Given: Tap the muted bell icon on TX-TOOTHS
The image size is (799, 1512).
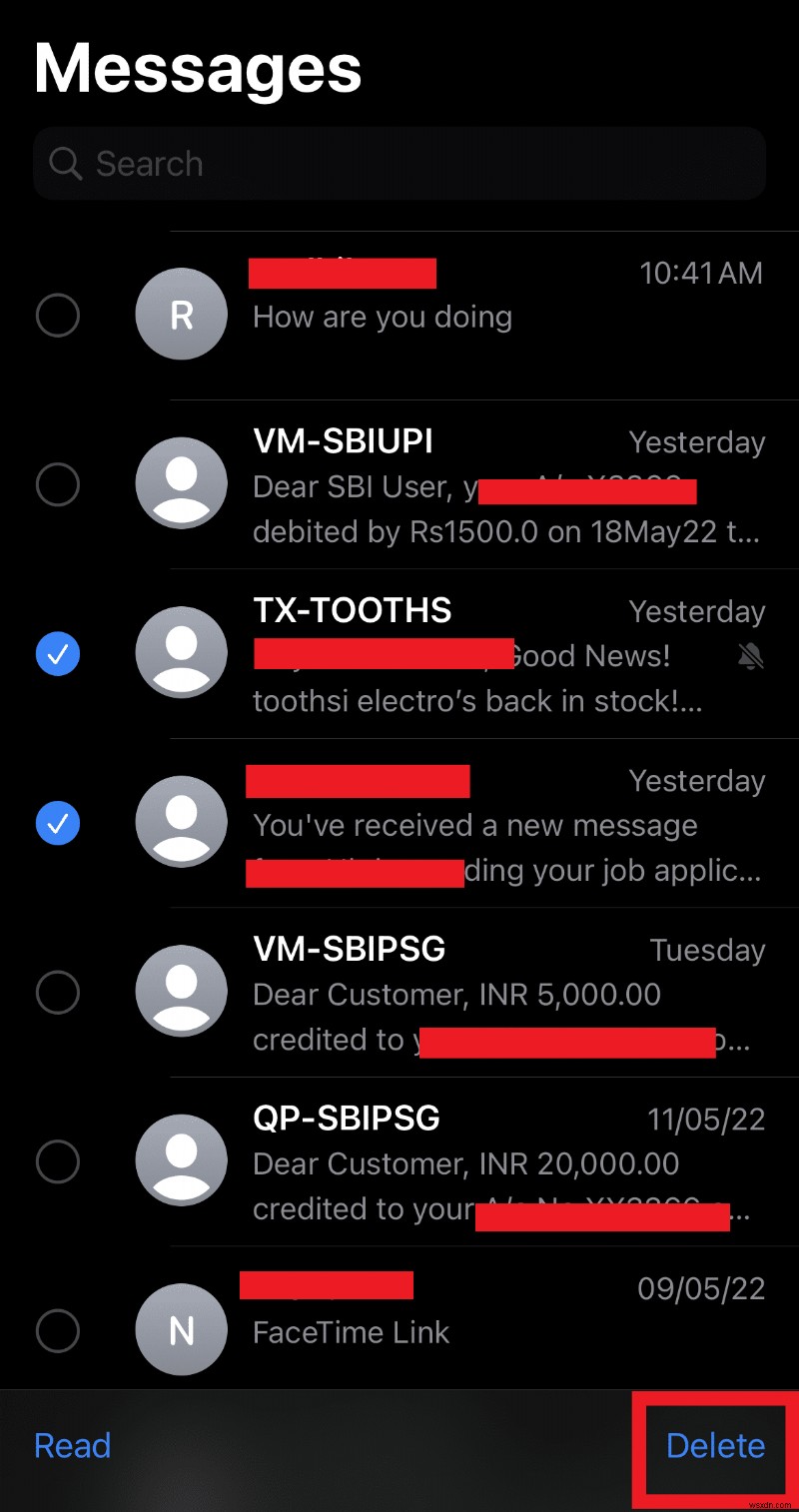Looking at the screenshot, I should pos(751,656).
